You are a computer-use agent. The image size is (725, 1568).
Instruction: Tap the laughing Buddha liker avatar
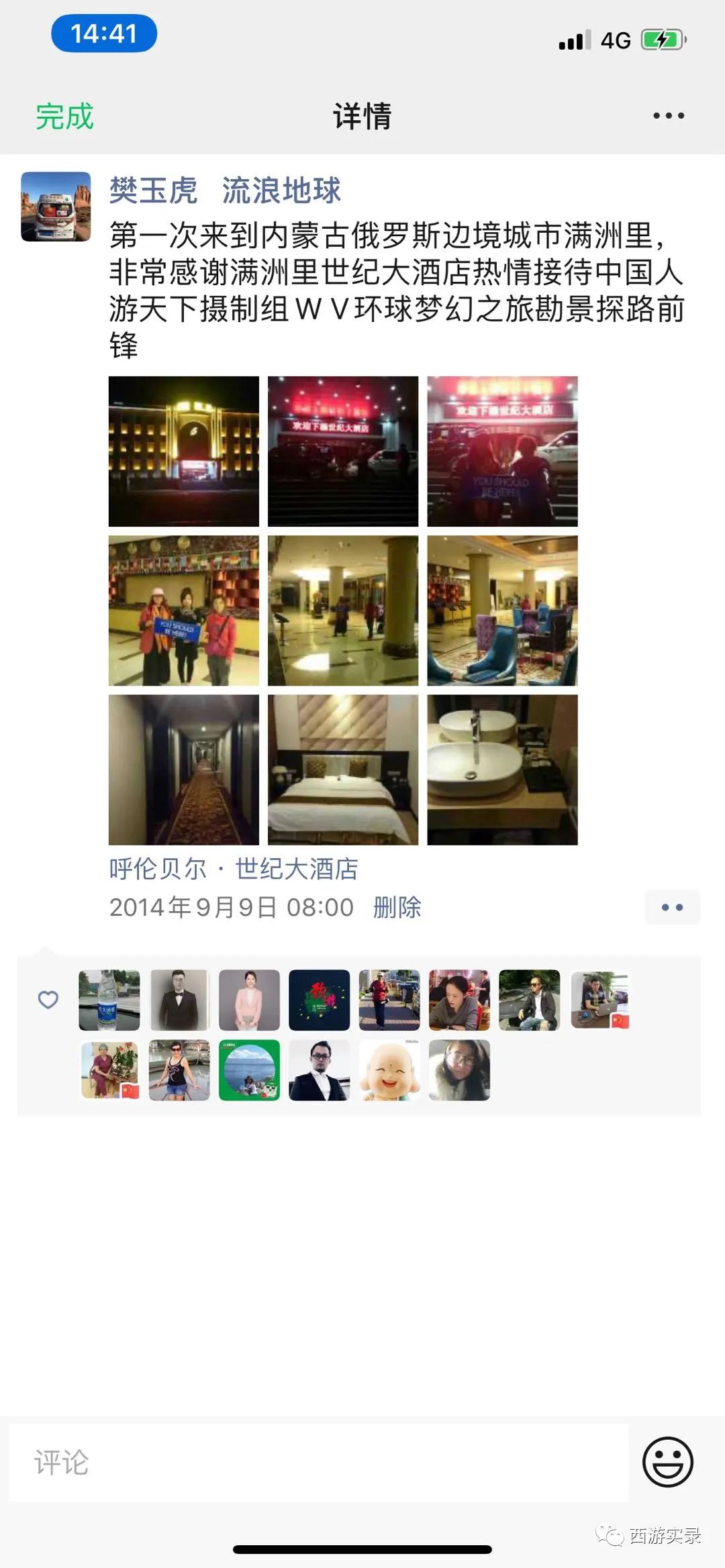tap(389, 1072)
